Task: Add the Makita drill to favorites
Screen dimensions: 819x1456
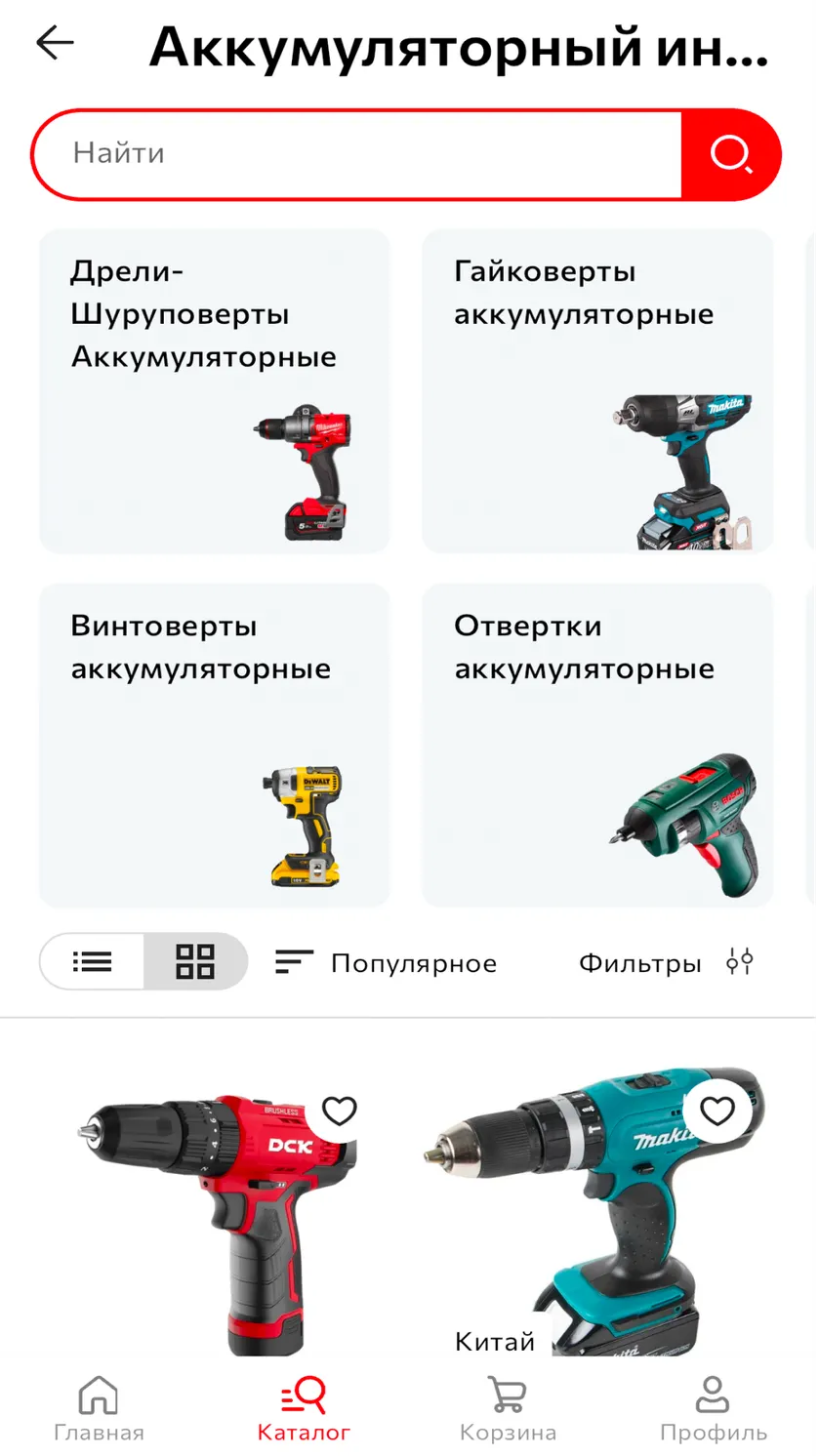Action: point(717,1111)
